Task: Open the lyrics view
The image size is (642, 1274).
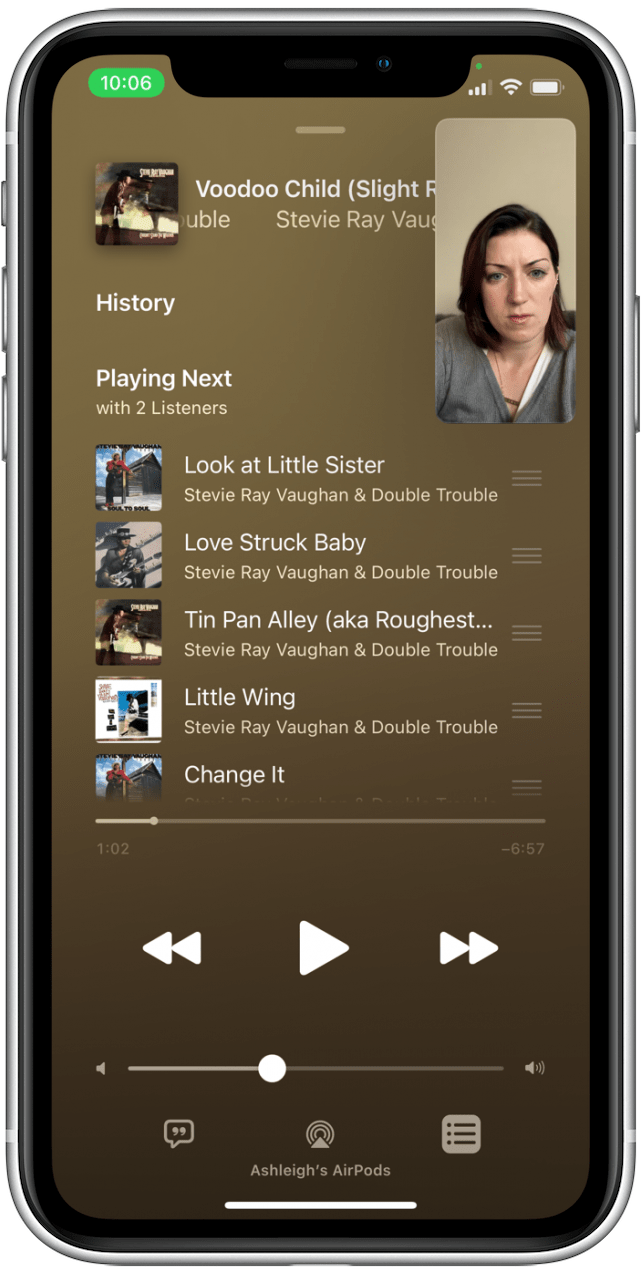Action: pos(179,1134)
